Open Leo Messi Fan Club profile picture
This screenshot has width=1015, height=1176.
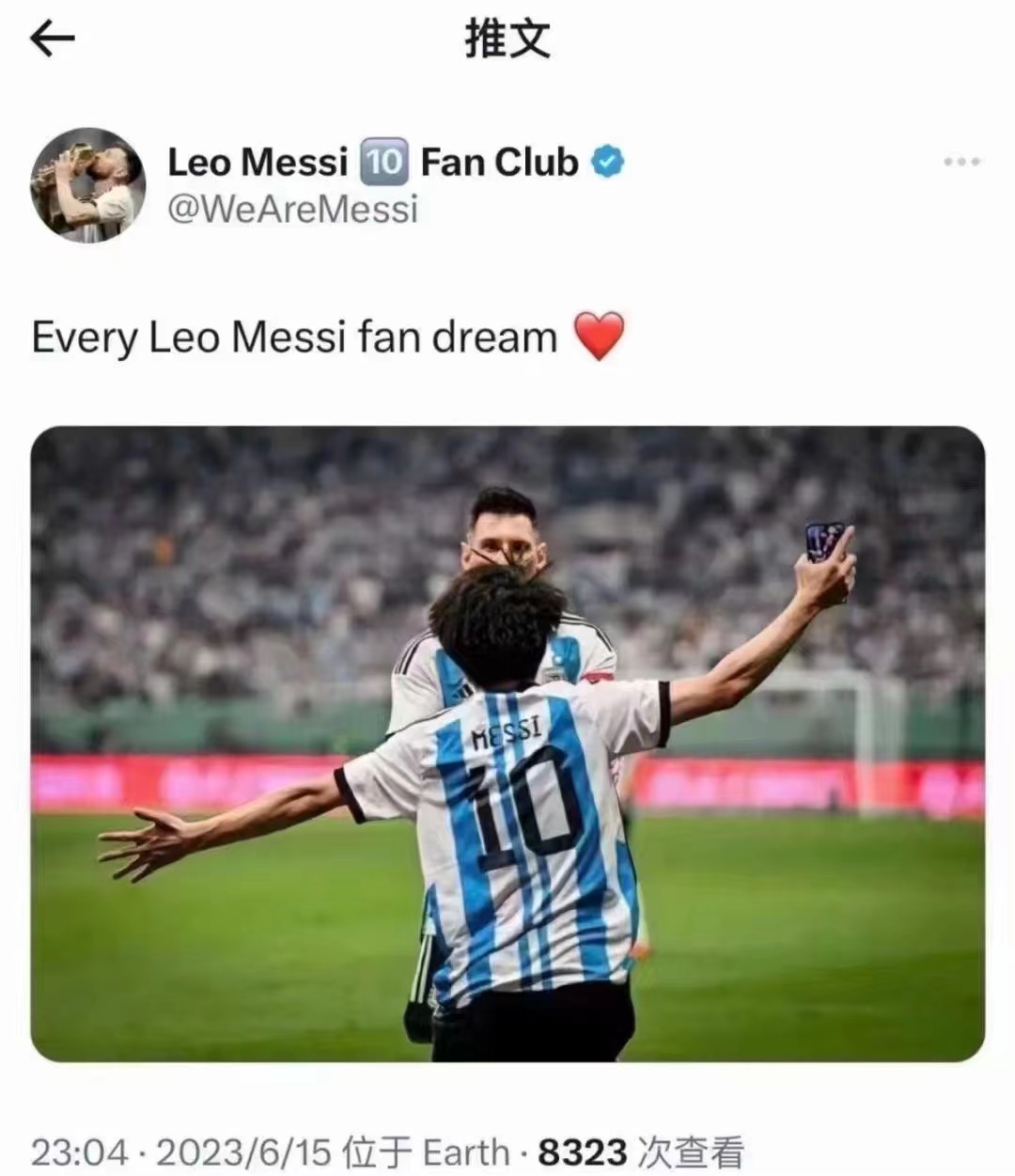tap(88, 185)
